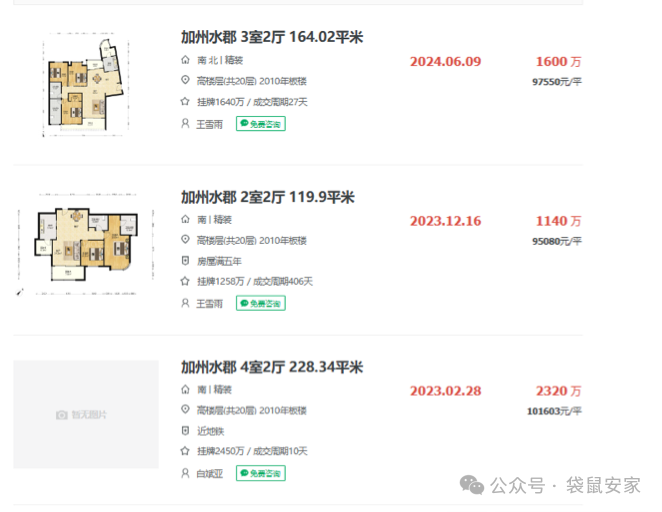This screenshot has width=662, height=512.
Task: Open the 暂无图片 placeholder of the 4室2厅 listing
Action: [86, 414]
